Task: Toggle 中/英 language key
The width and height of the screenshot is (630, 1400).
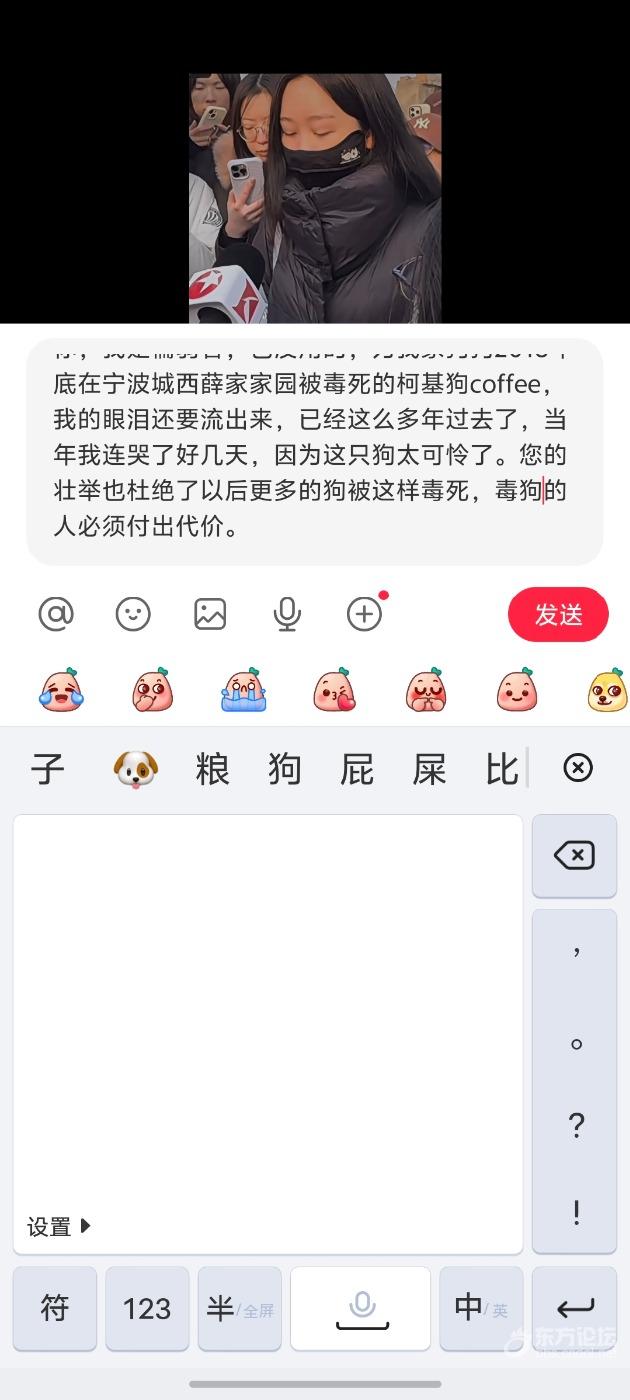Action: (481, 1308)
